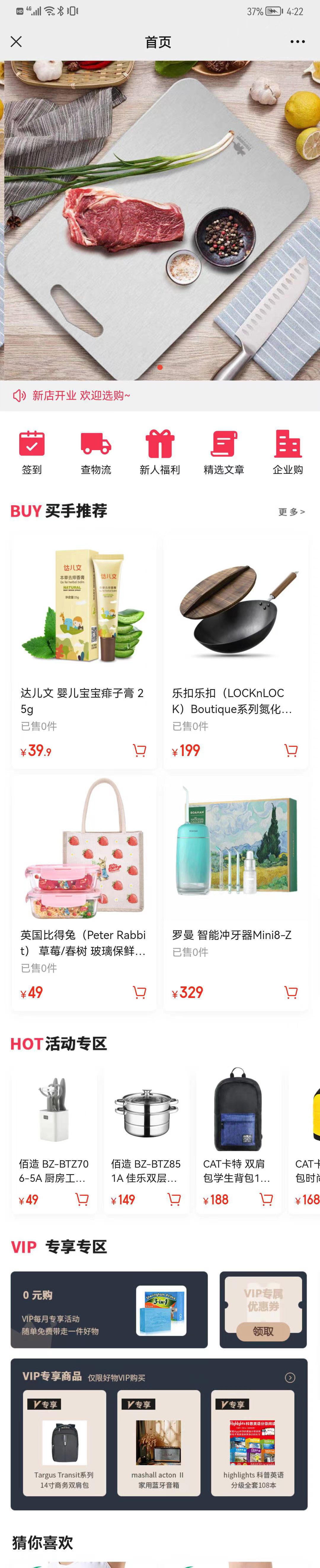Tap 更多 in 买手推荐 section
The height and width of the screenshot is (1568, 320).
pos(291,512)
